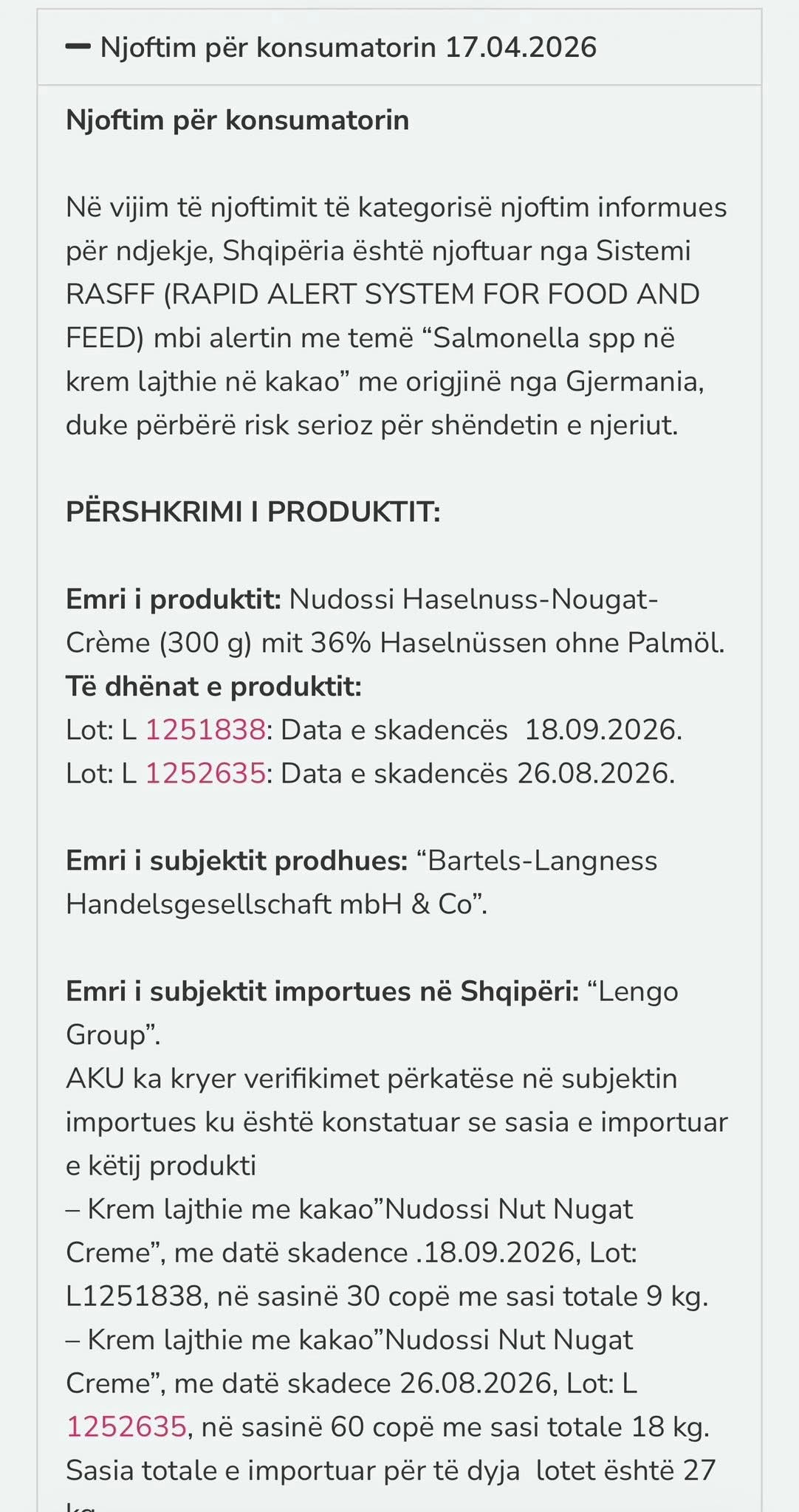Open the pink lot number 1251838 link
Screen dimensions: 799x1512
tap(205, 730)
